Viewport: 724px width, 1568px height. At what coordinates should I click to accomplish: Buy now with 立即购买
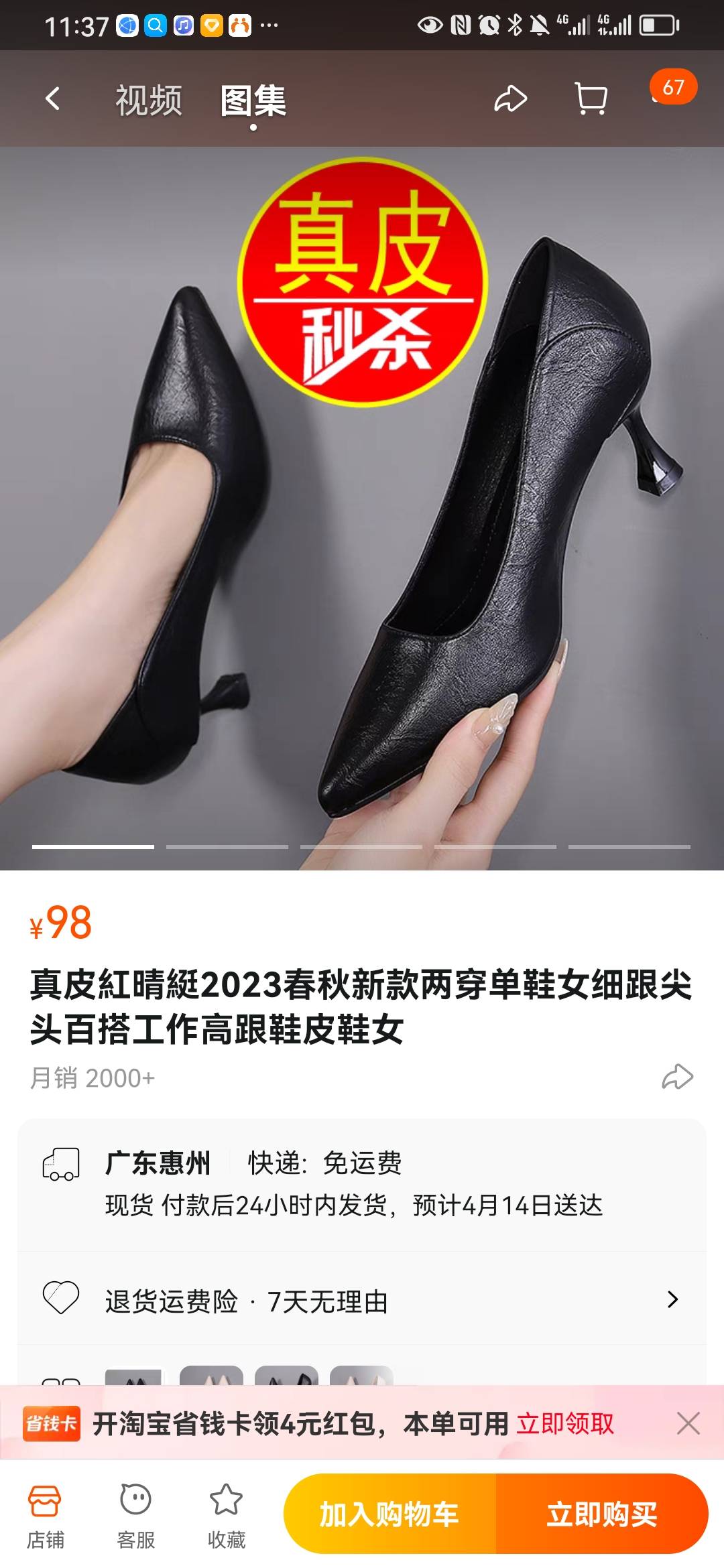pos(601,1514)
